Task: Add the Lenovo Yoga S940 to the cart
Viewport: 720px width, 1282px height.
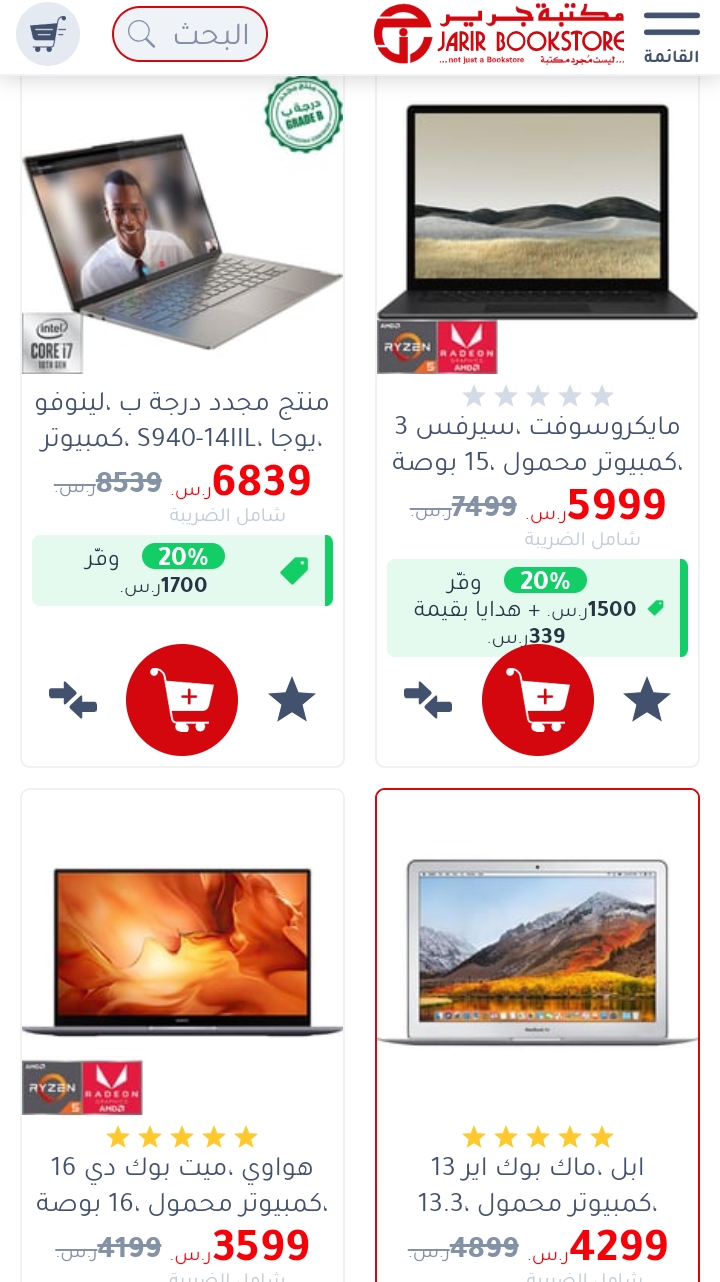Action: point(182,700)
